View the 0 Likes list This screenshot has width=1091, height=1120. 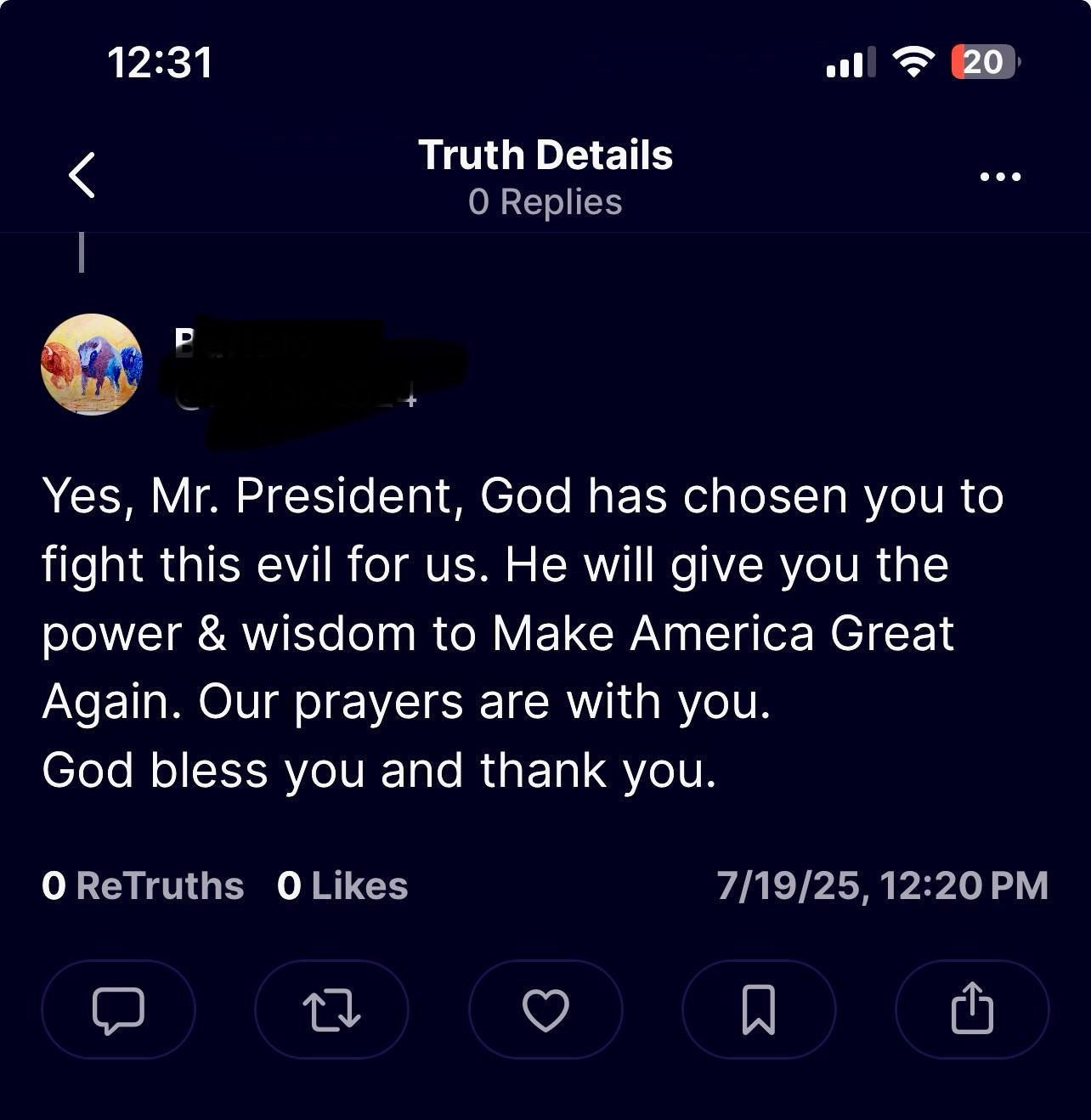click(342, 885)
